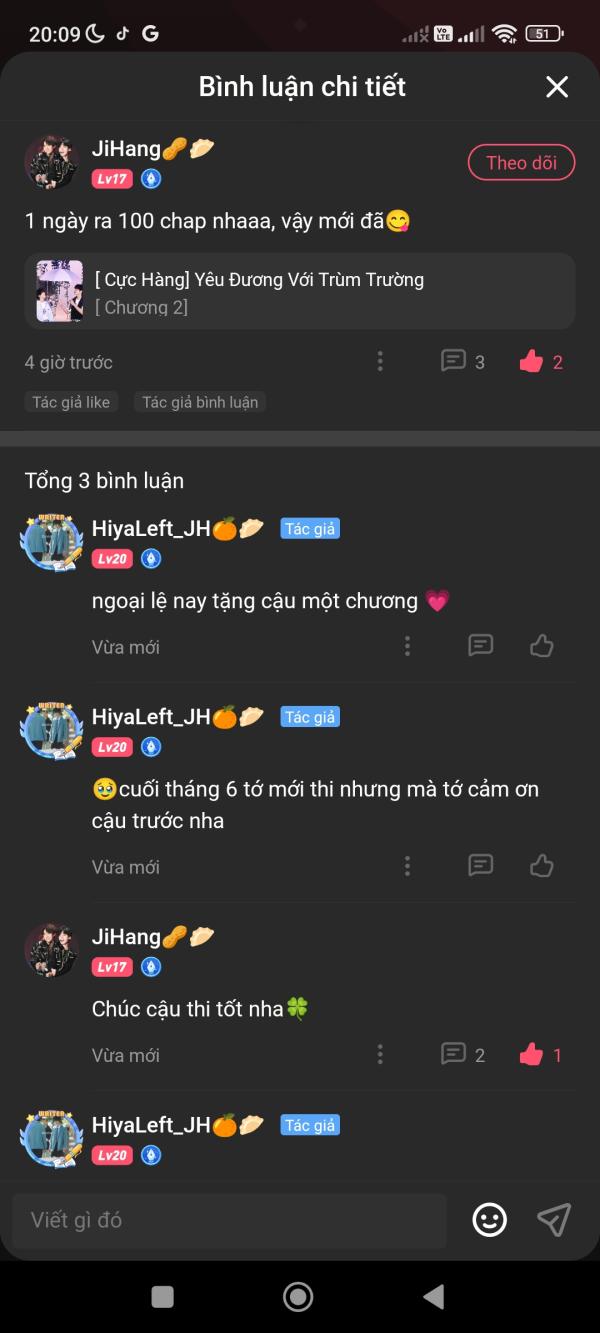Open options for the 'ngoại lệ nay tặng cậu' comment
Image resolution: width=600 pixels, height=1333 pixels.
[x=407, y=646]
